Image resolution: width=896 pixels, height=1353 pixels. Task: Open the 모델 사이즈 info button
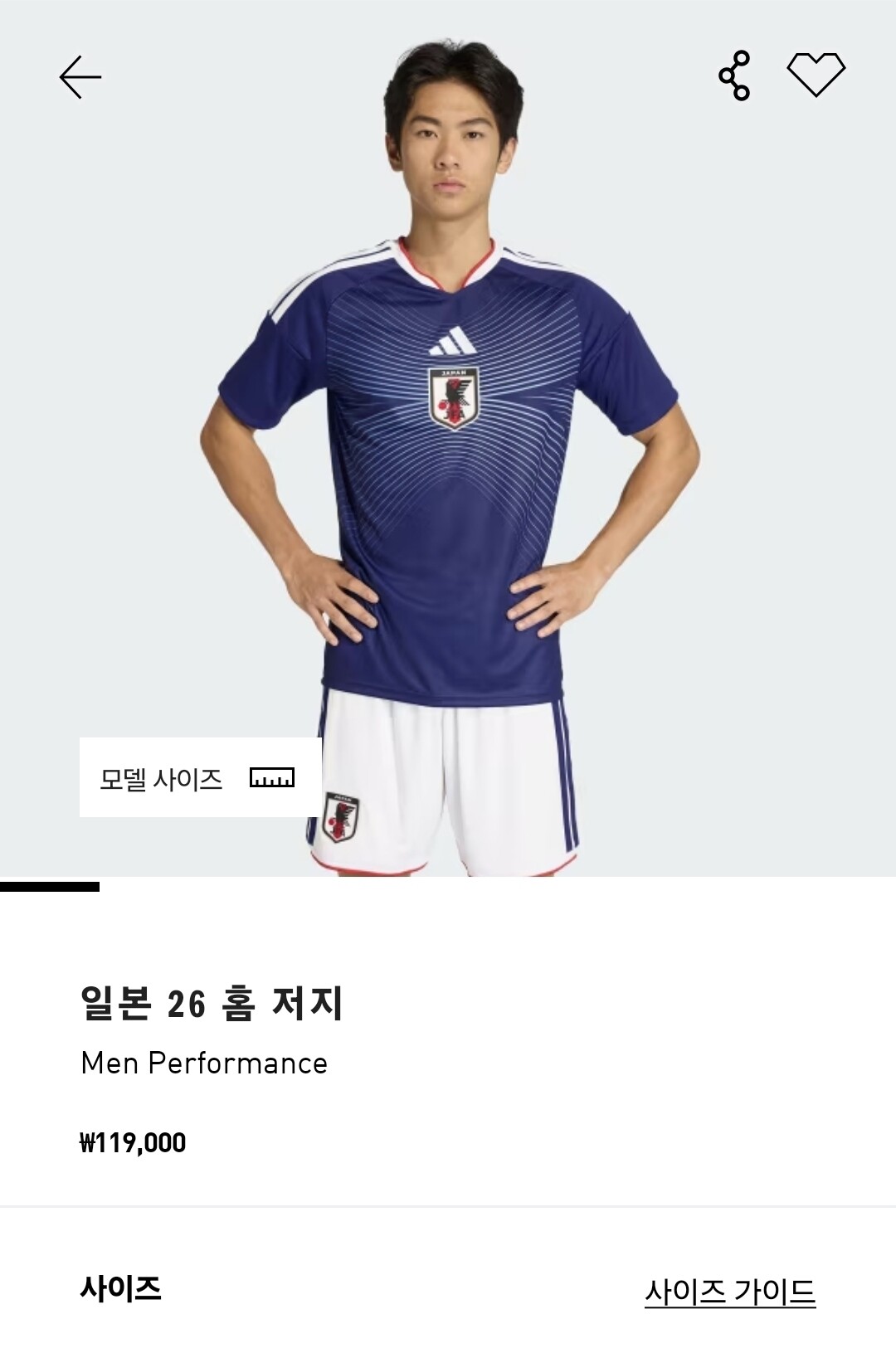point(200,777)
